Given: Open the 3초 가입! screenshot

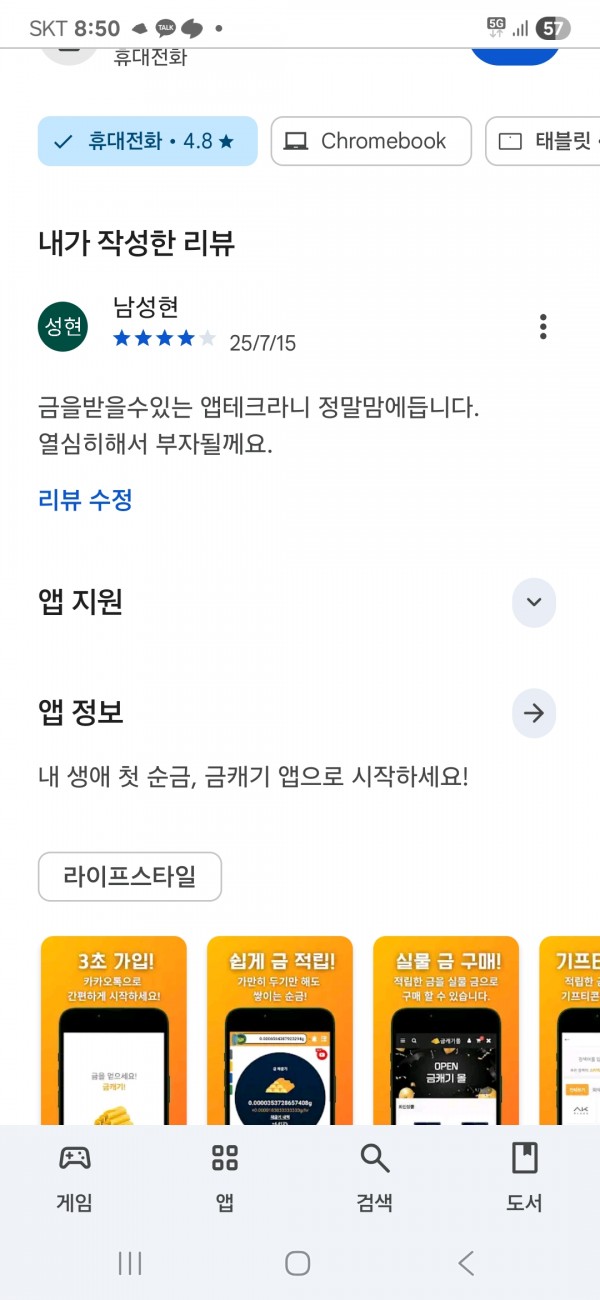Looking at the screenshot, I should 114,1030.
